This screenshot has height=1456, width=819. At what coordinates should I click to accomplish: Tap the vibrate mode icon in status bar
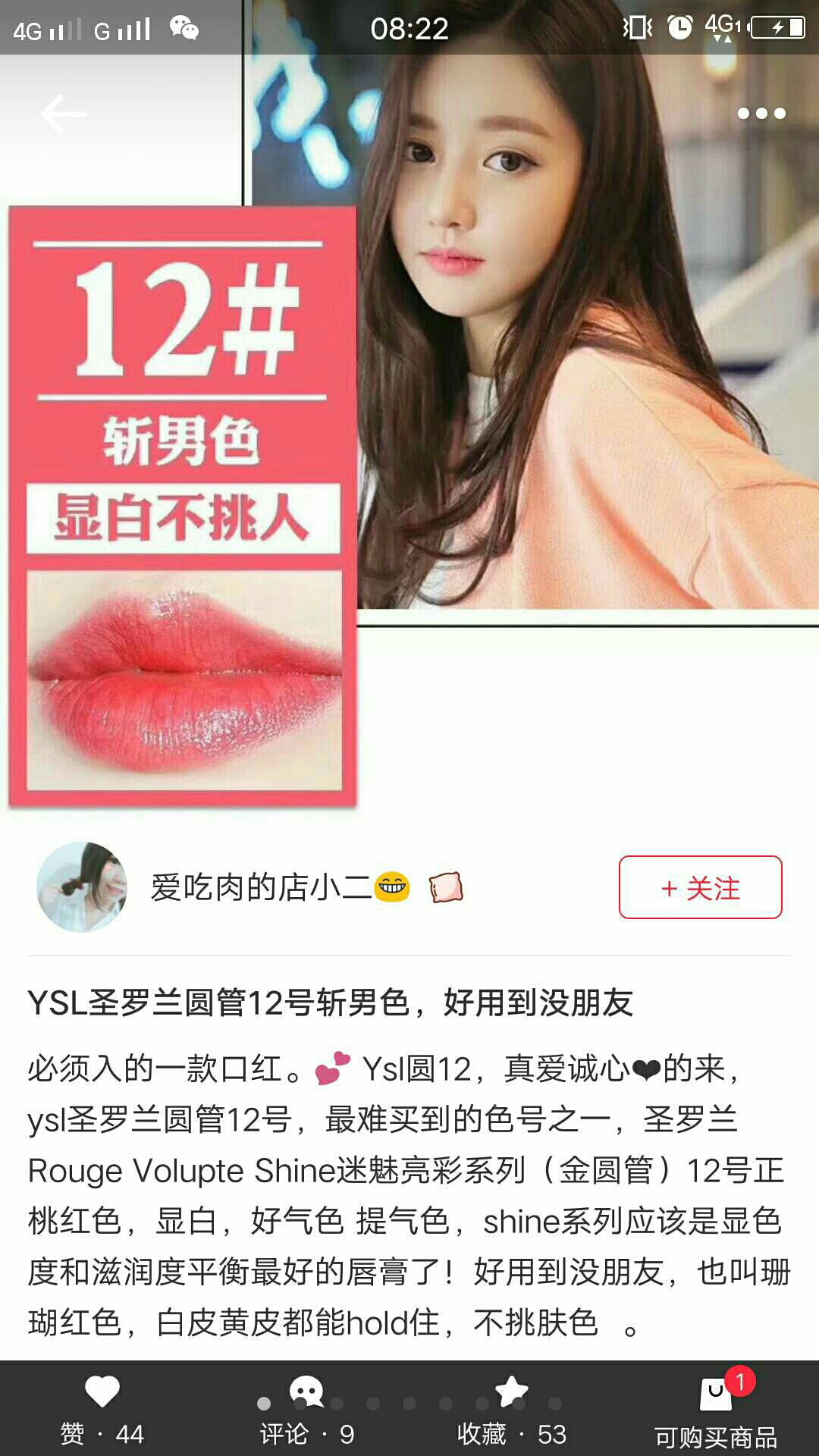(639, 25)
